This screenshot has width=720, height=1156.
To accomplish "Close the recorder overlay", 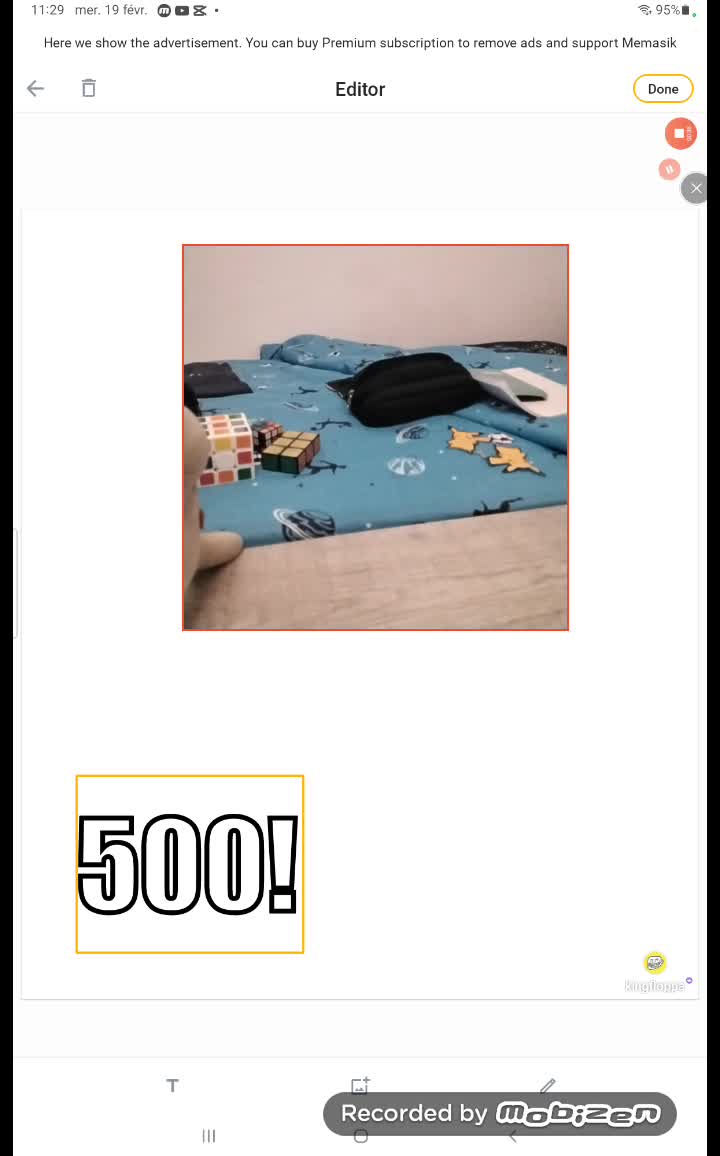I will (696, 188).
